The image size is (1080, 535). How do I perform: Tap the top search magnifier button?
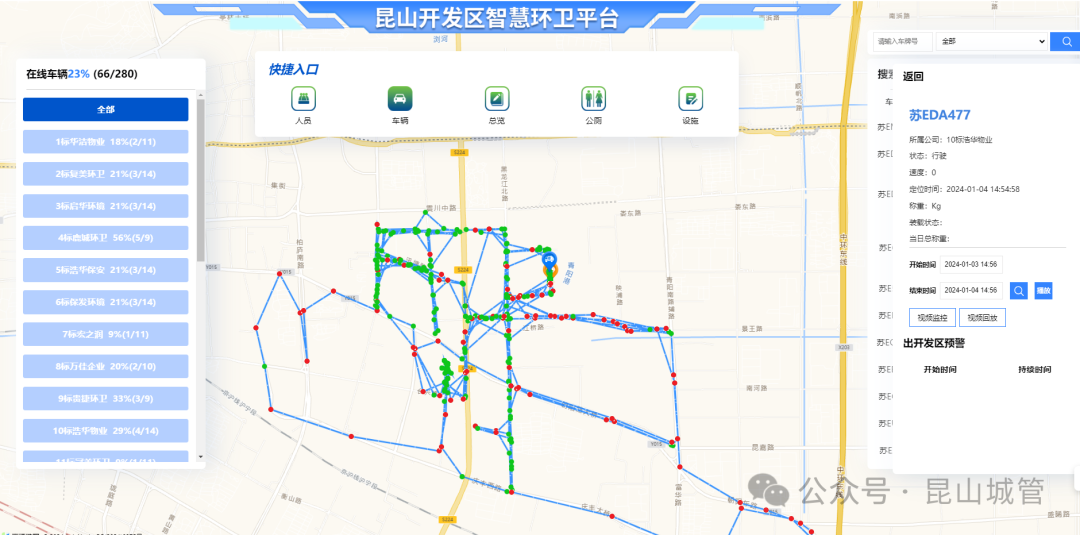[1066, 42]
